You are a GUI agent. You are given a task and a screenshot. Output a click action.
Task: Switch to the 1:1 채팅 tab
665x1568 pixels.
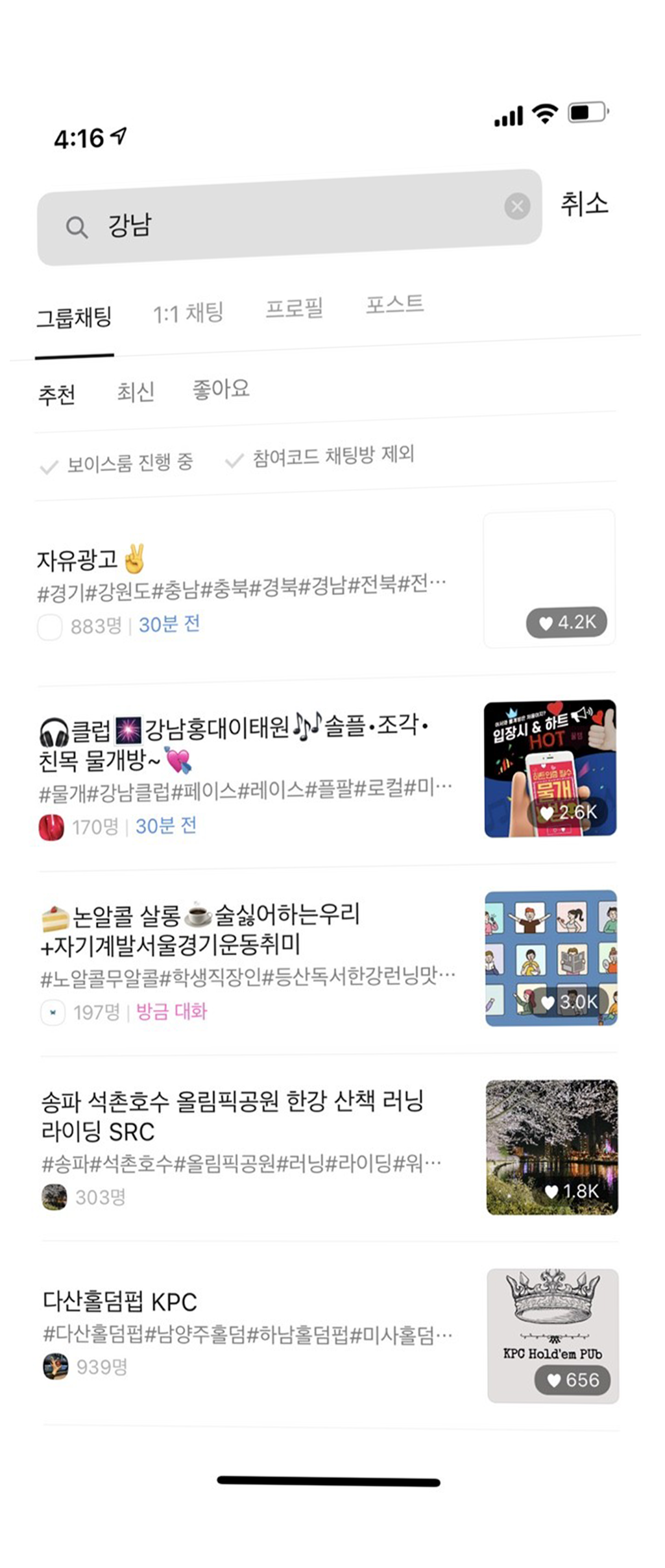188,313
